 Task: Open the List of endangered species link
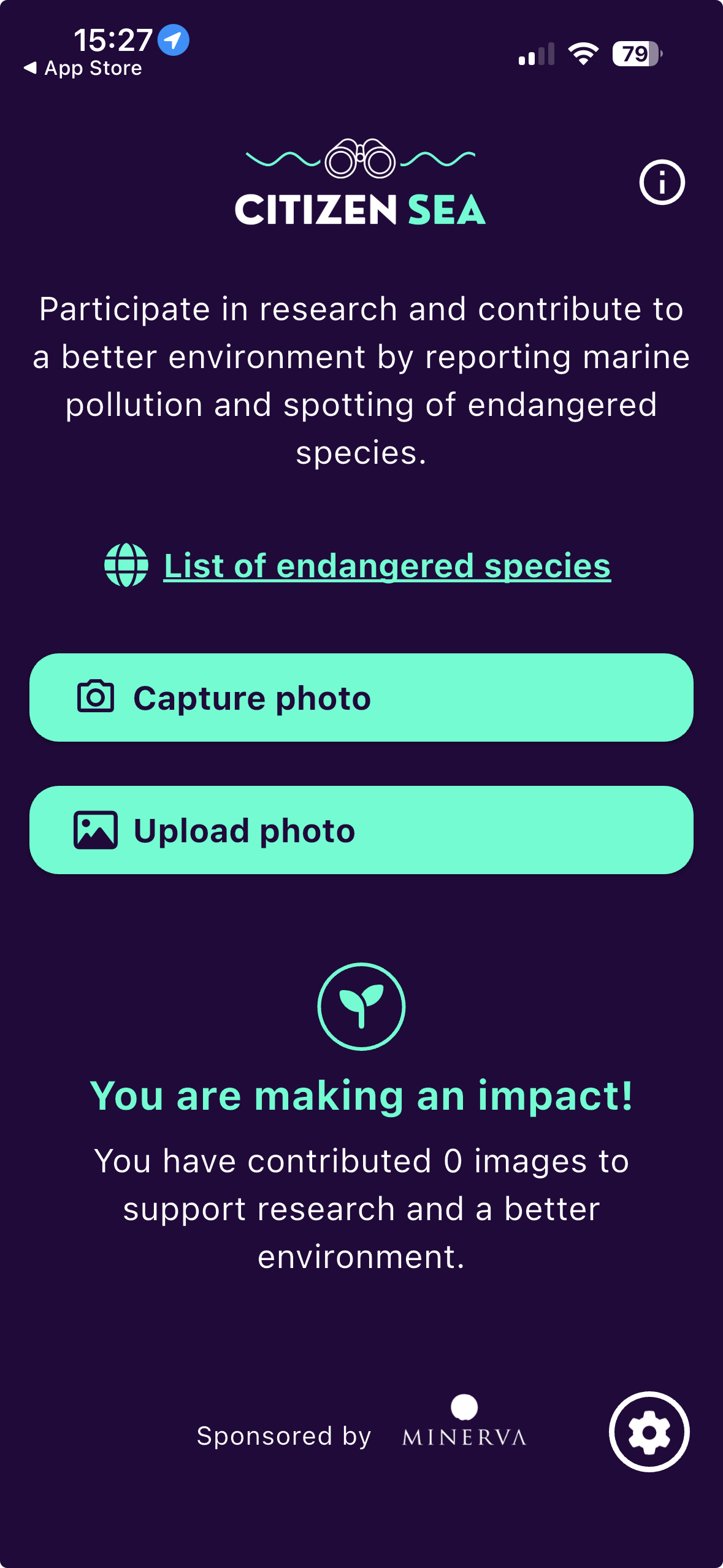click(x=386, y=565)
